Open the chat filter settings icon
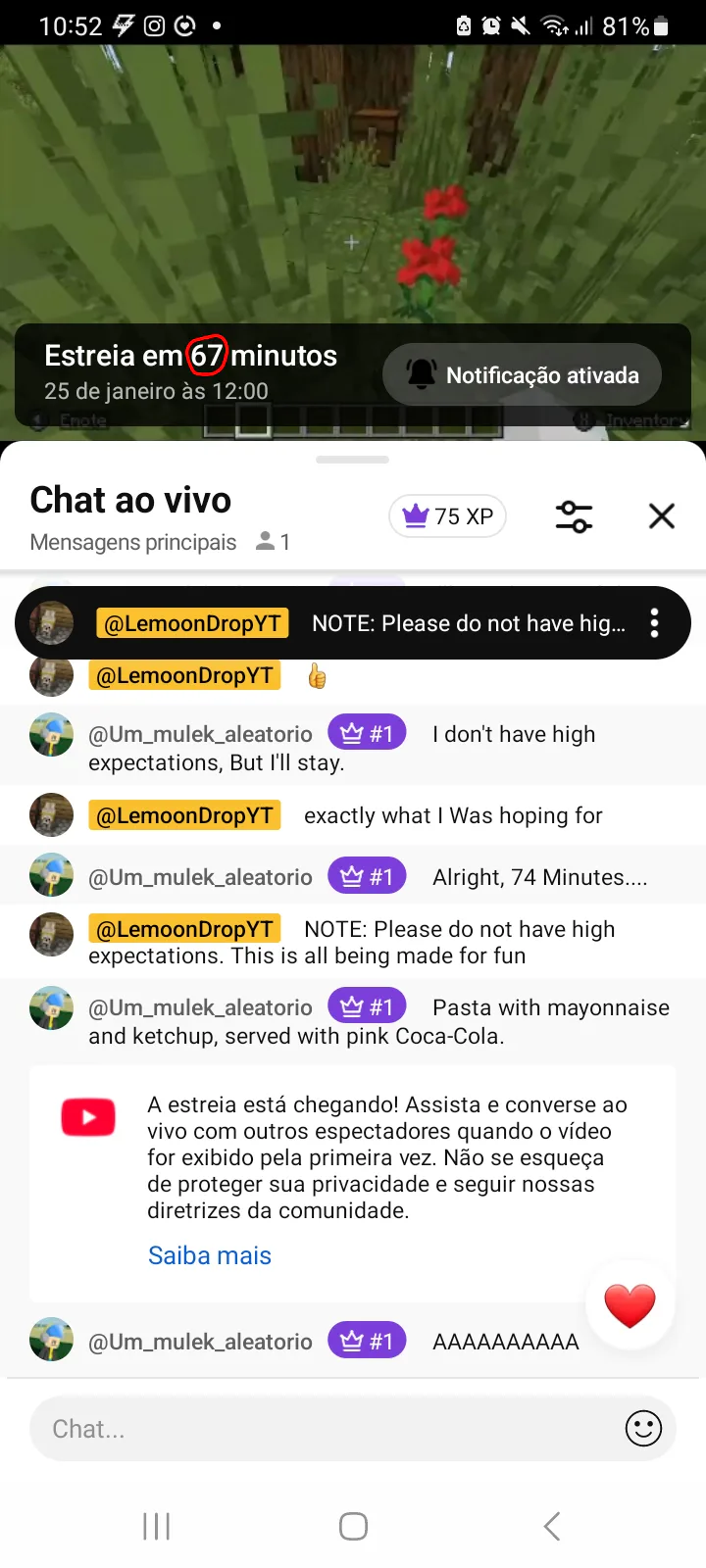Screen dimensions: 706x1568 point(574,515)
